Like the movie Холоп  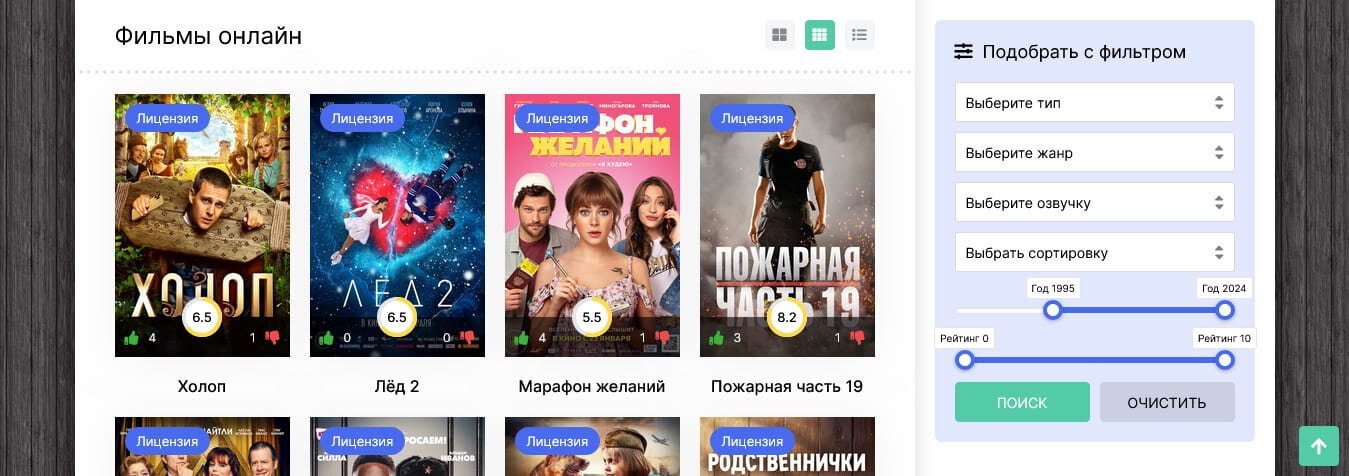(131, 338)
